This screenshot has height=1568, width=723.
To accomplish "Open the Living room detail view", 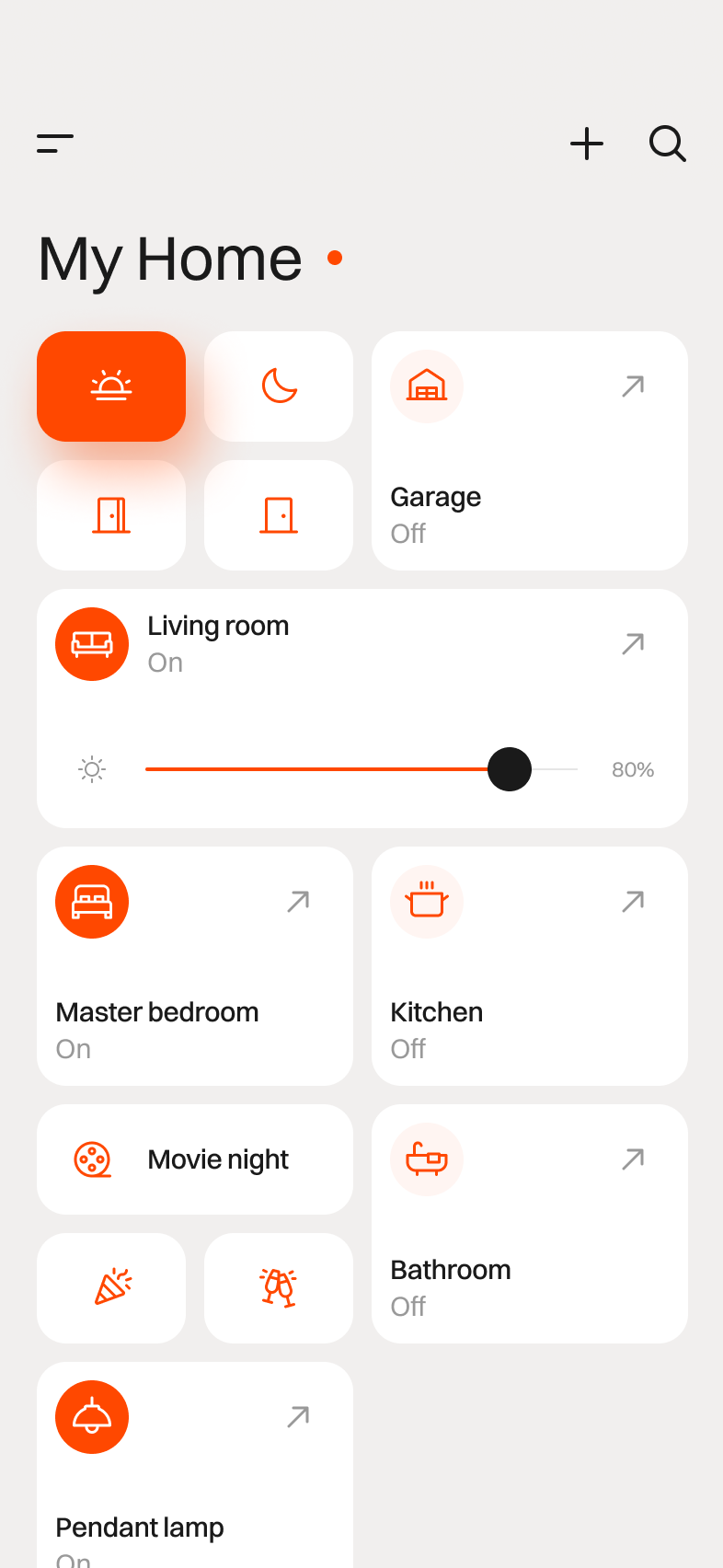I will tap(632, 643).
